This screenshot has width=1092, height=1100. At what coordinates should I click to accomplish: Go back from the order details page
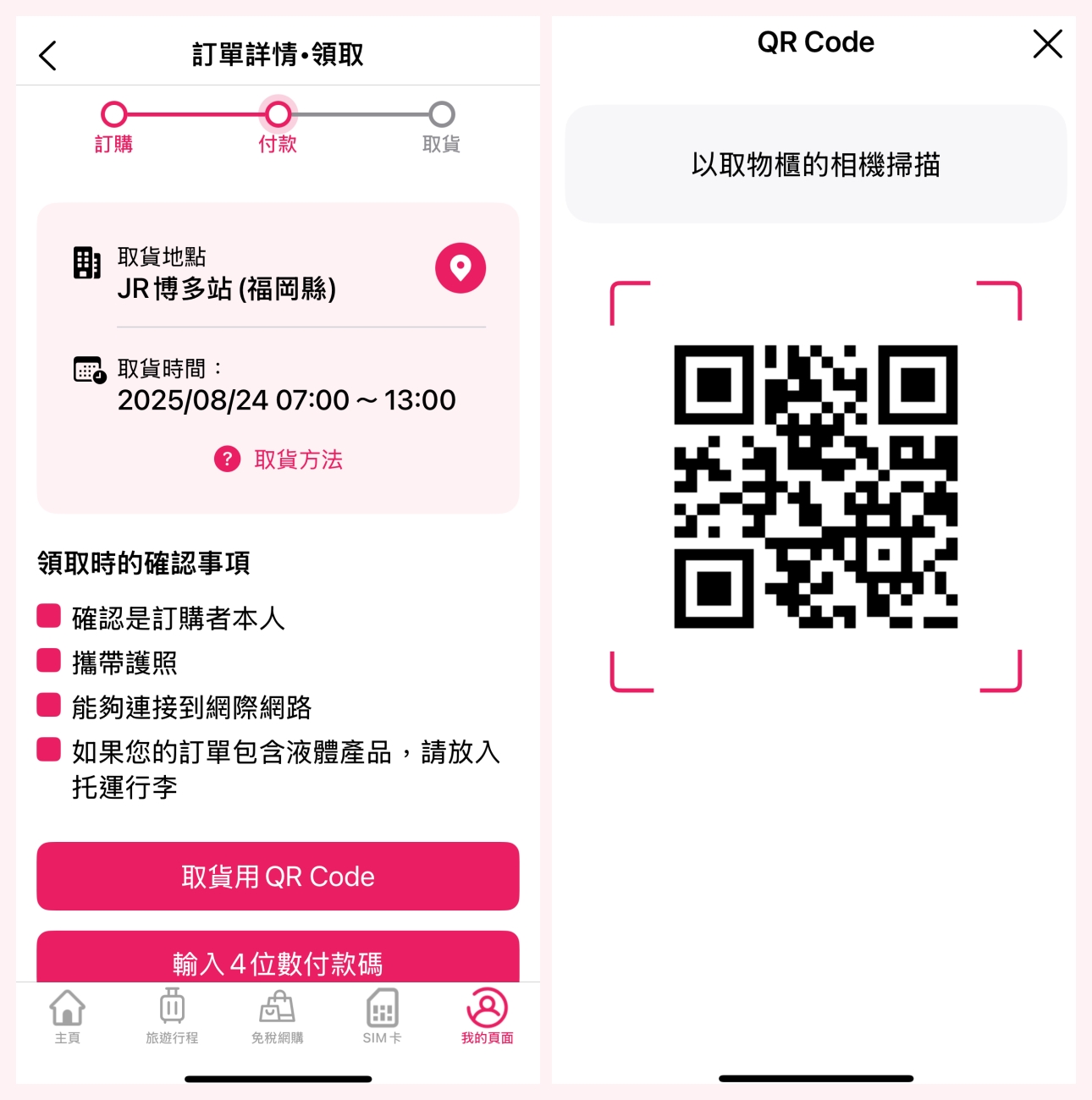click(48, 56)
